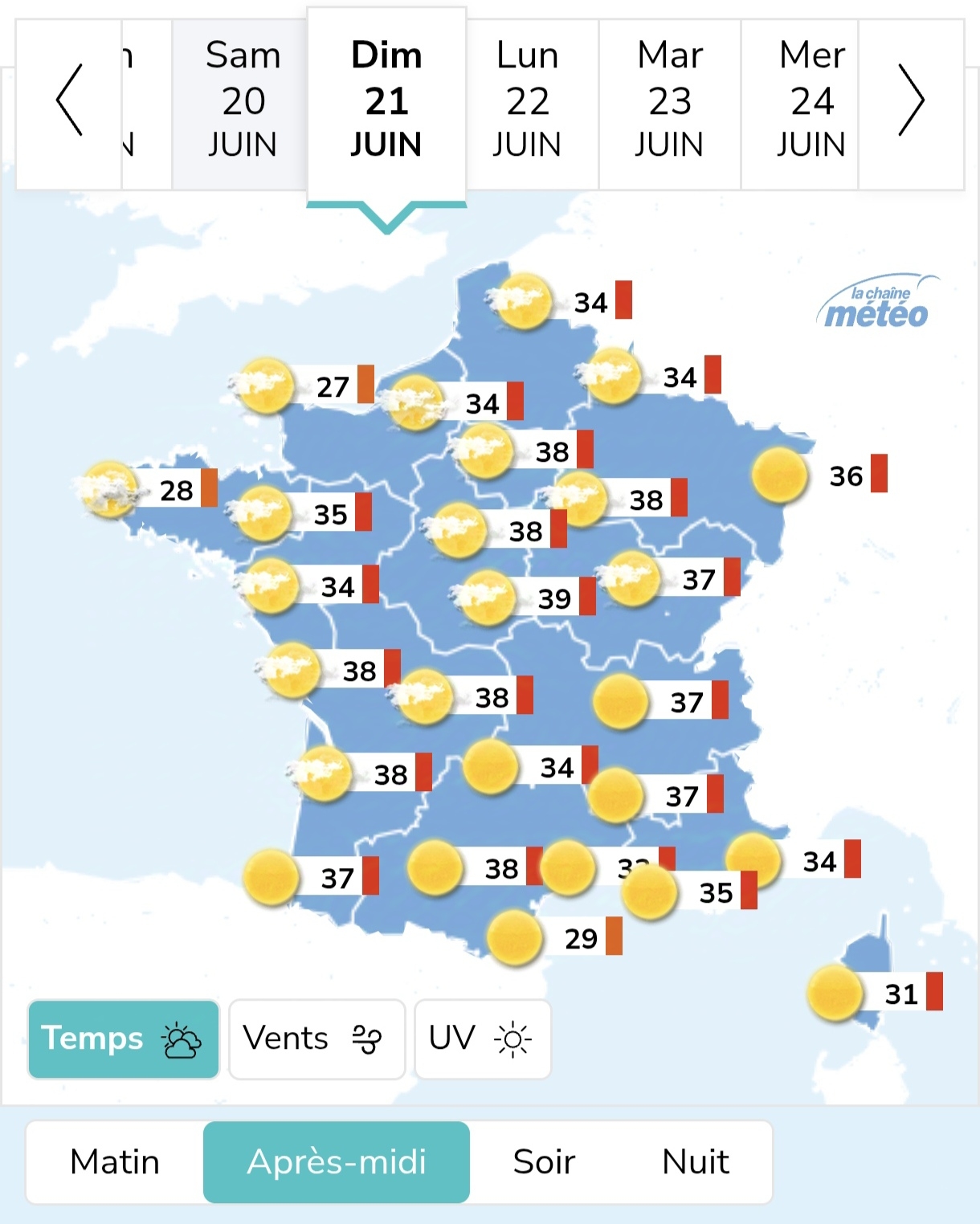
Task: Switch to Mer 24 Juin
Action: pos(811,101)
